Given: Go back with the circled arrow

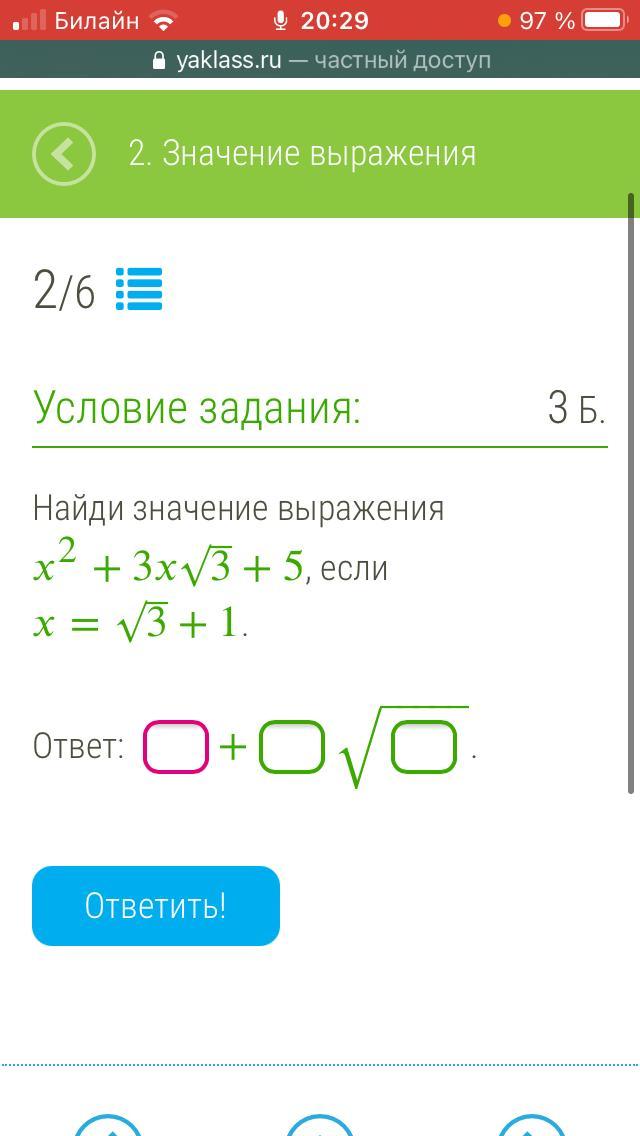Looking at the screenshot, I should pyautogui.click(x=64, y=154).
